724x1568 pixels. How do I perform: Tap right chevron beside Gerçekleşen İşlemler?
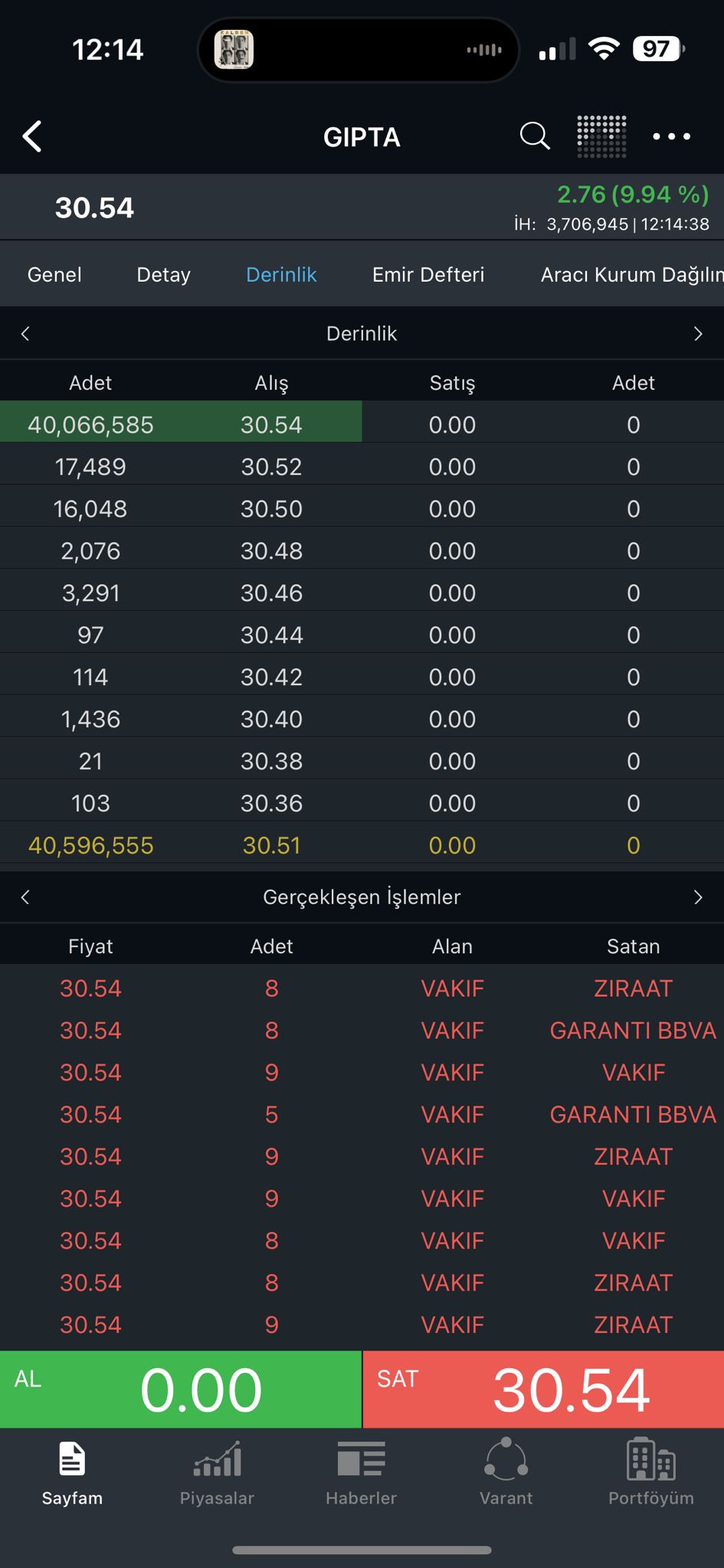click(698, 897)
